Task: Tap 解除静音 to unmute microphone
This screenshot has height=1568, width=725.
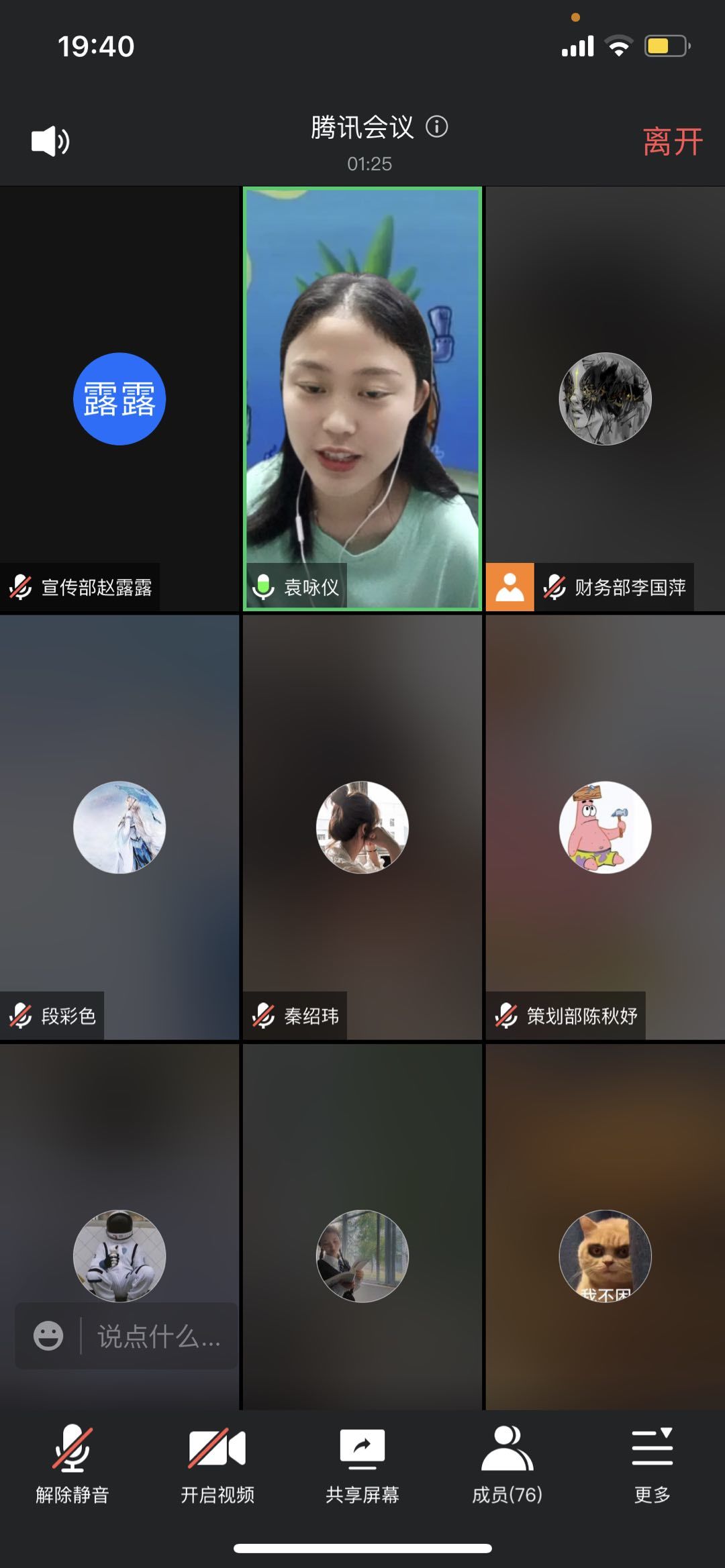Action: (72, 1463)
